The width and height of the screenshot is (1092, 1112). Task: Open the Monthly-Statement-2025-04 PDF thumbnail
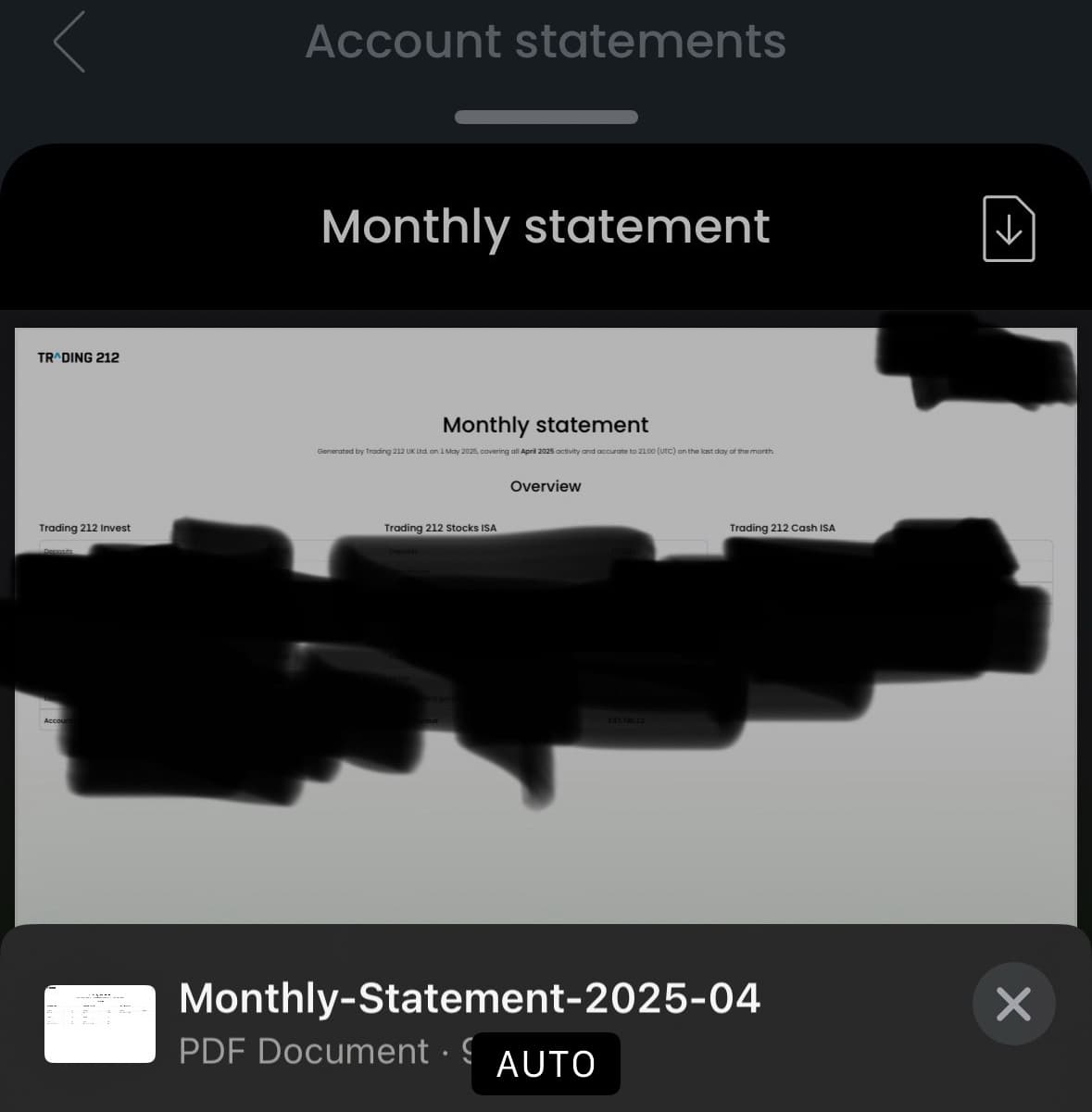pyautogui.click(x=100, y=1023)
